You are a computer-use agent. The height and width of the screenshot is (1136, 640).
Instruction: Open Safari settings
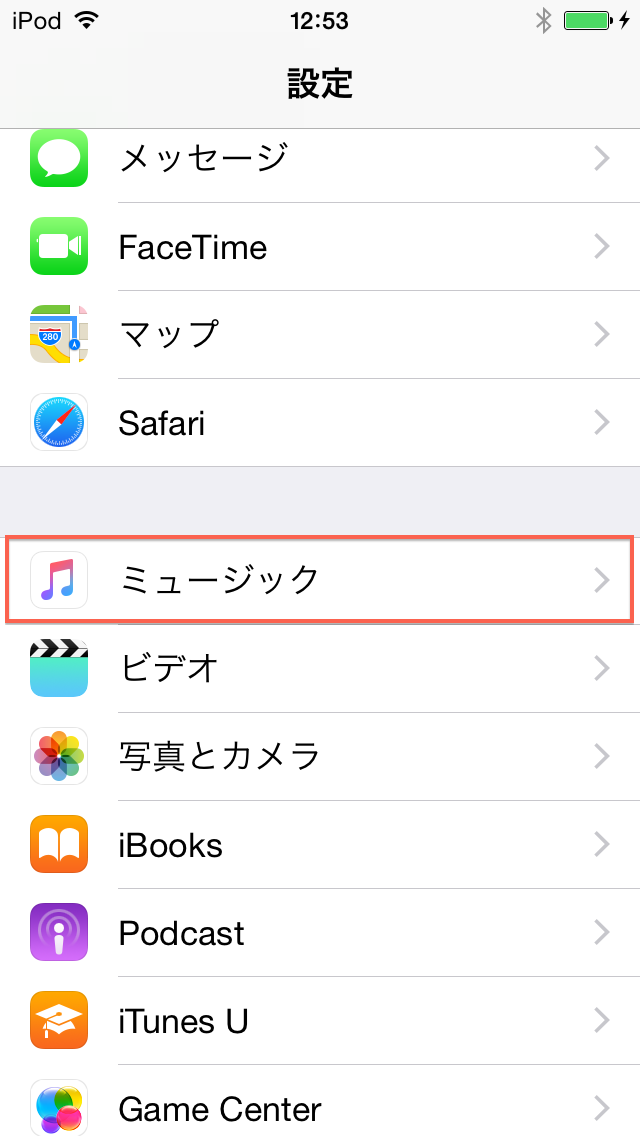point(320,422)
